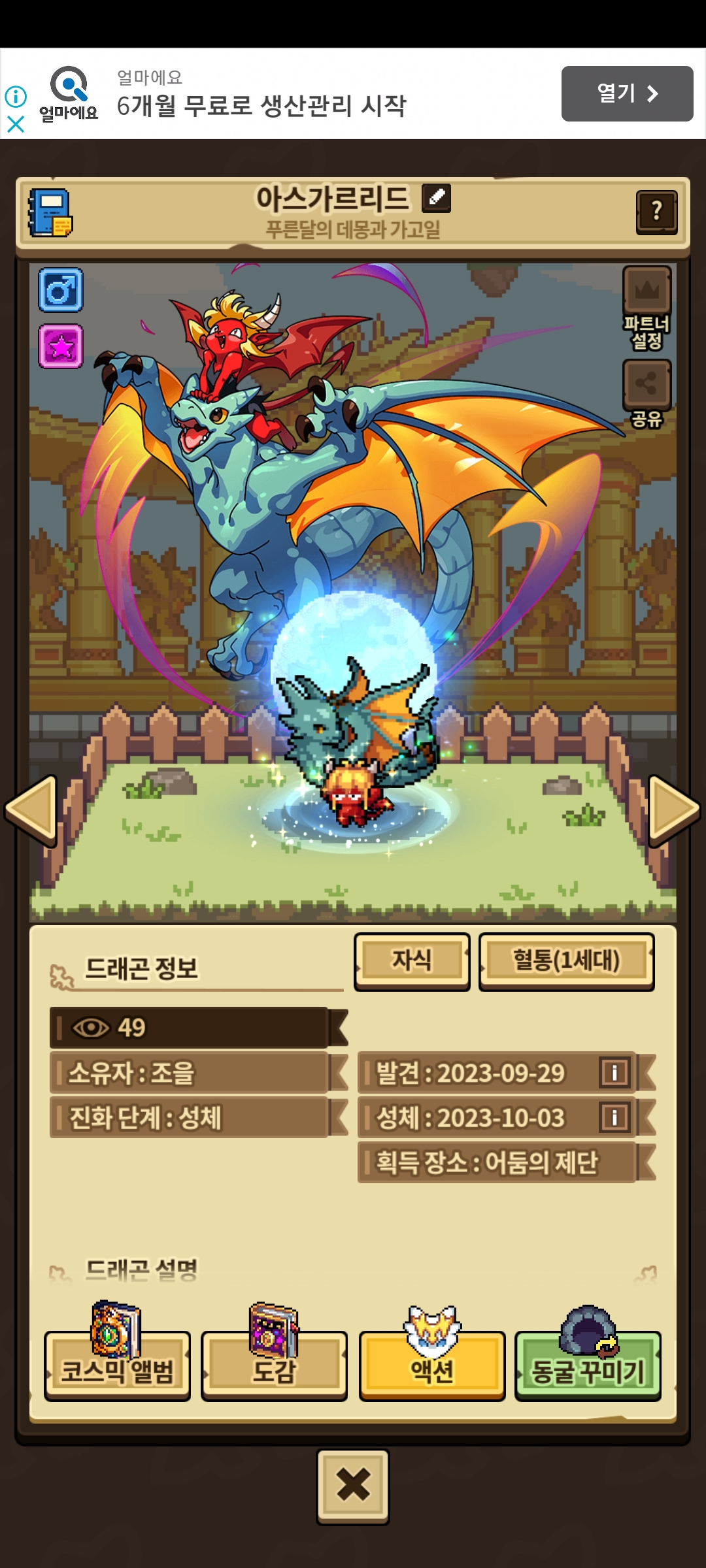Open the 혈통(1세대) lineage button
706x1568 pixels.
pyautogui.click(x=567, y=962)
